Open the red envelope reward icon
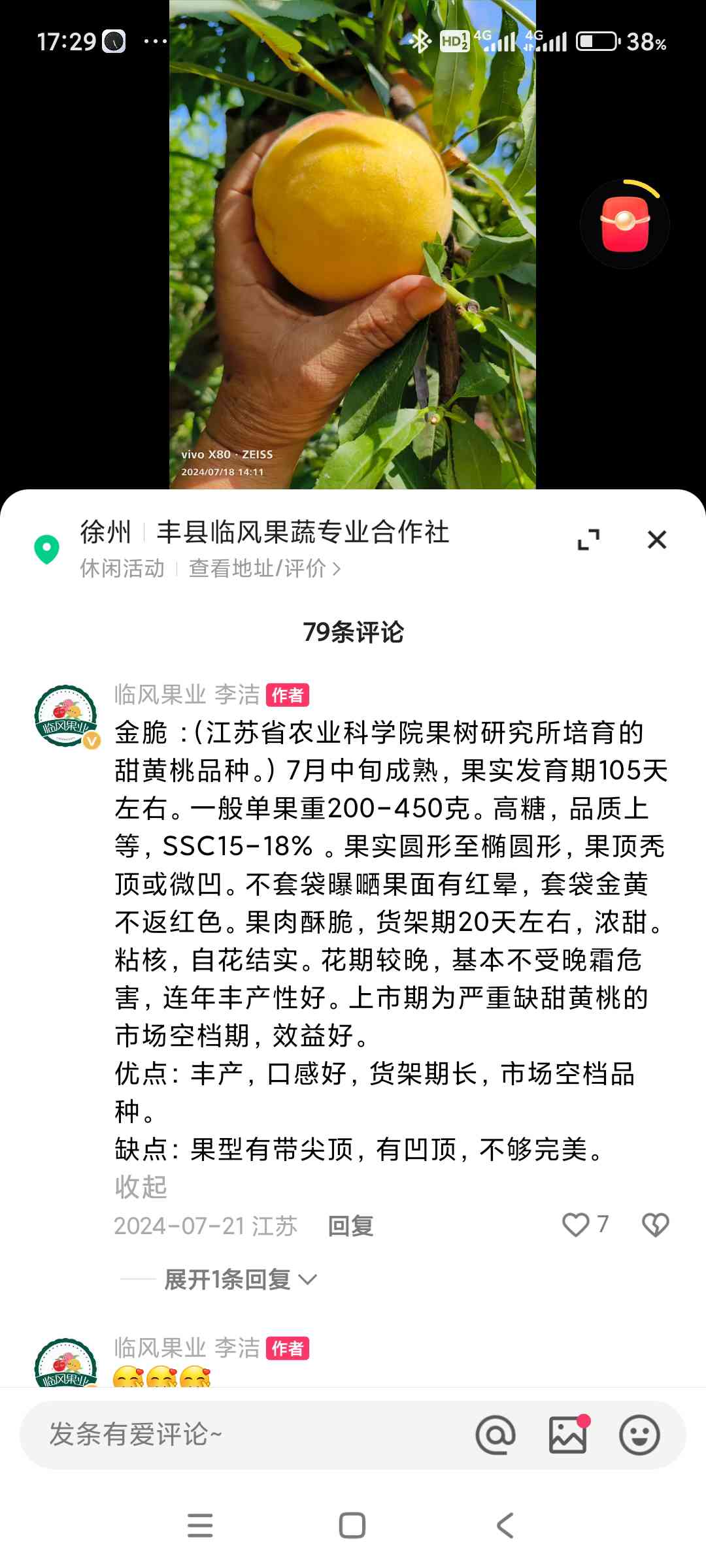The image size is (706, 1568). [x=625, y=224]
